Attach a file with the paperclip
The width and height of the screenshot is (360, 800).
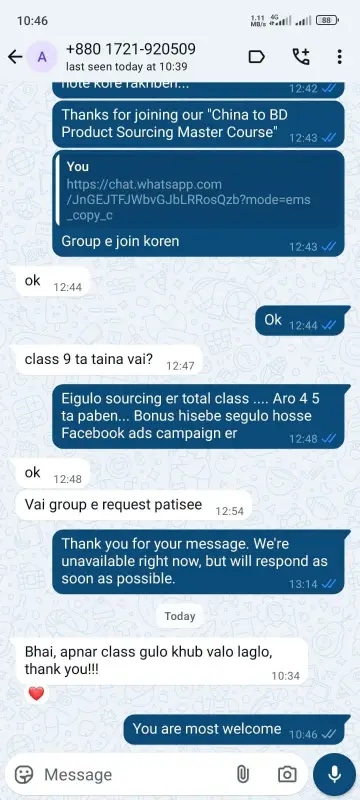(243, 774)
